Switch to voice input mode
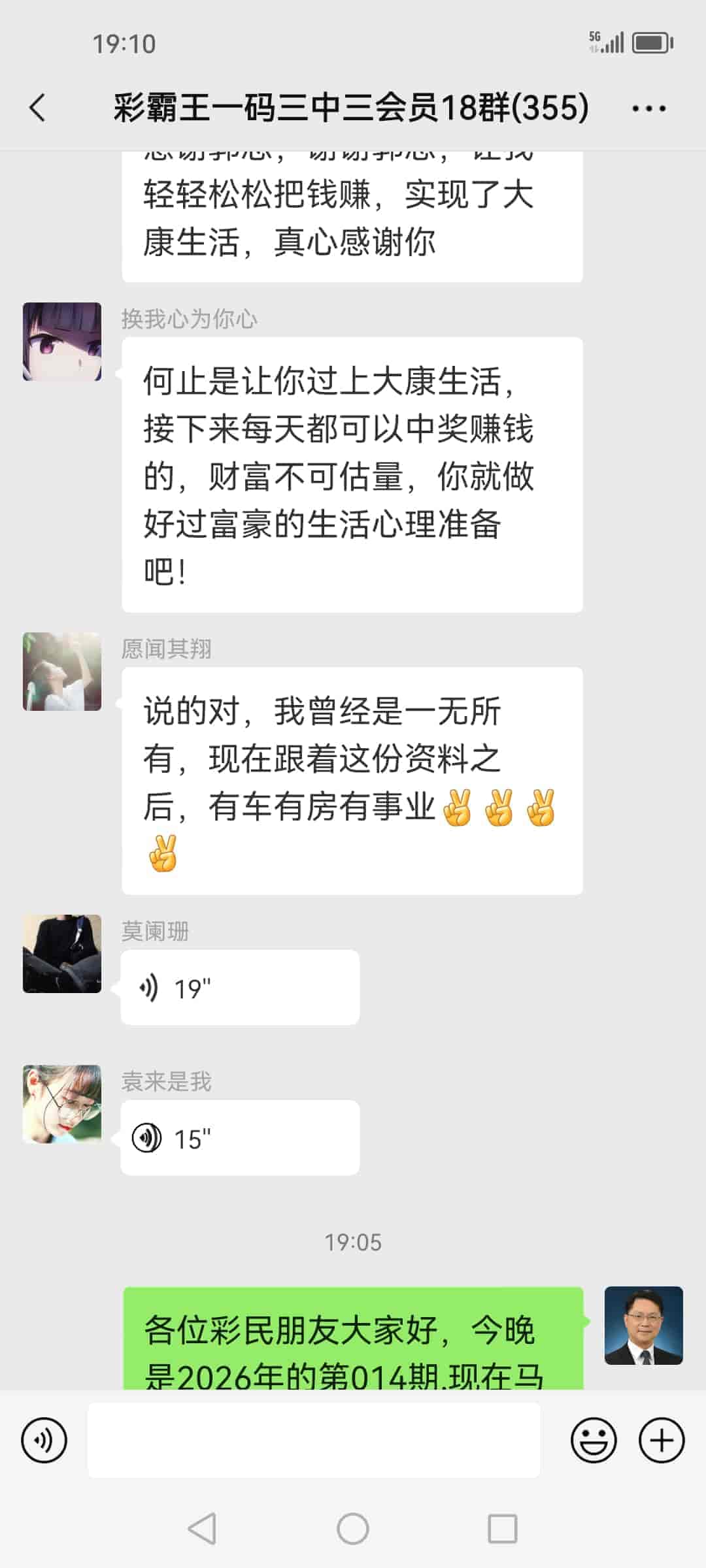 click(x=44, y=1440)
